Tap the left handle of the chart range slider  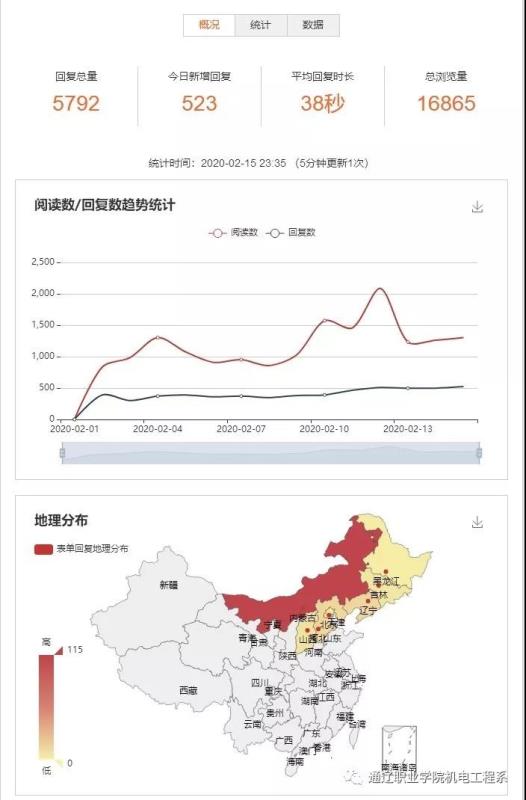(62, 453)
